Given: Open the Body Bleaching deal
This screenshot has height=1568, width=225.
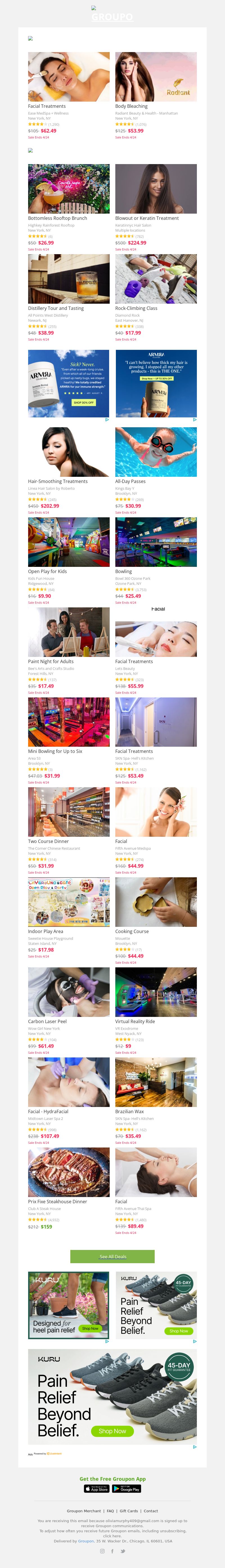Looking at the screenshot, I should [x=156, y=77].
